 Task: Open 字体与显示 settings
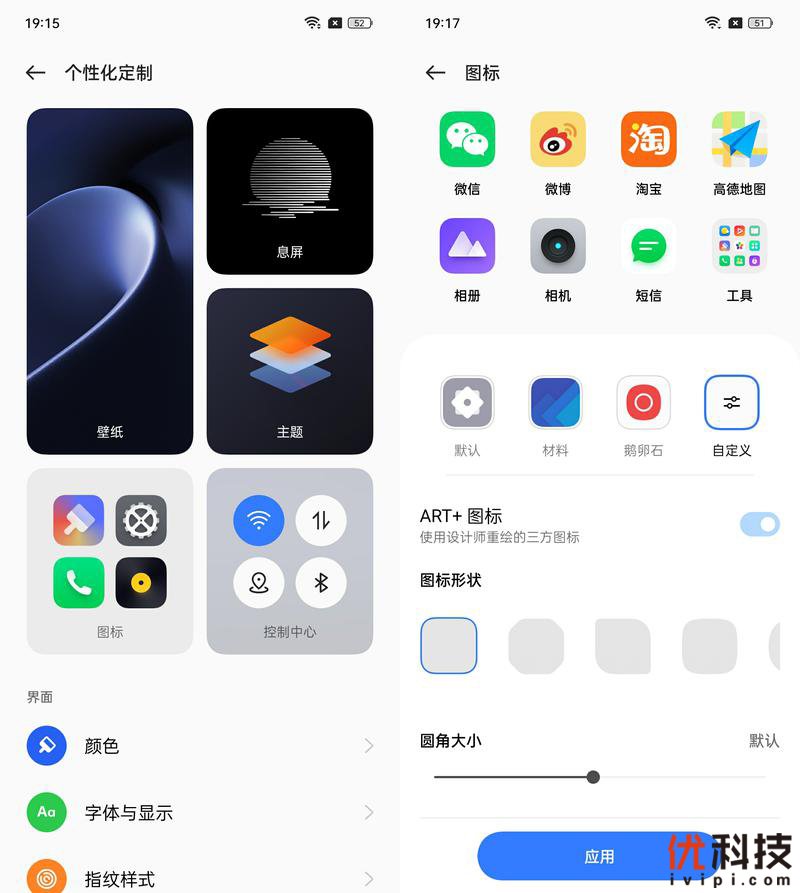pyautogui.click(x=200, y=812)
